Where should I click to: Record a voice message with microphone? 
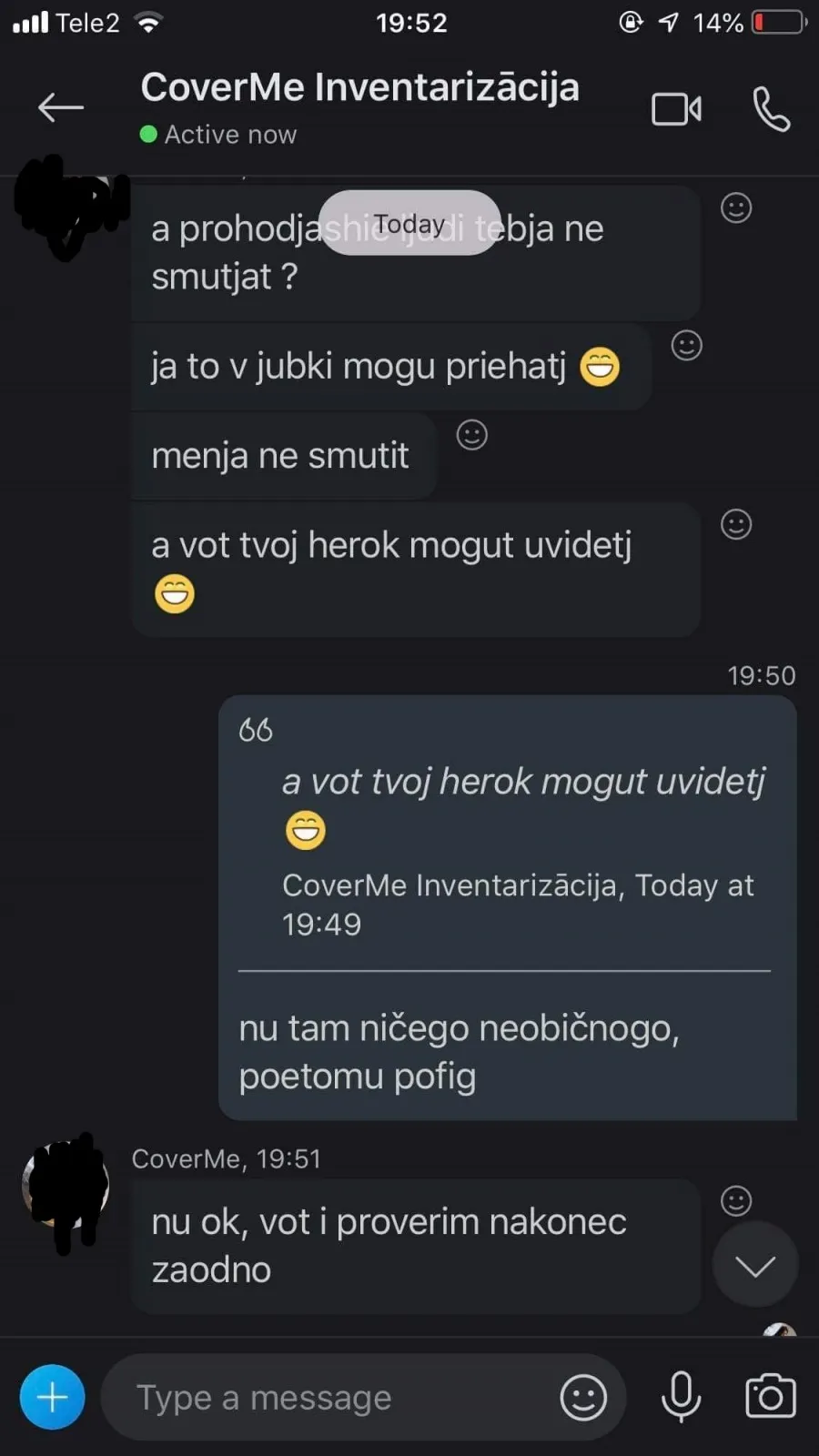pos(681,1397)
